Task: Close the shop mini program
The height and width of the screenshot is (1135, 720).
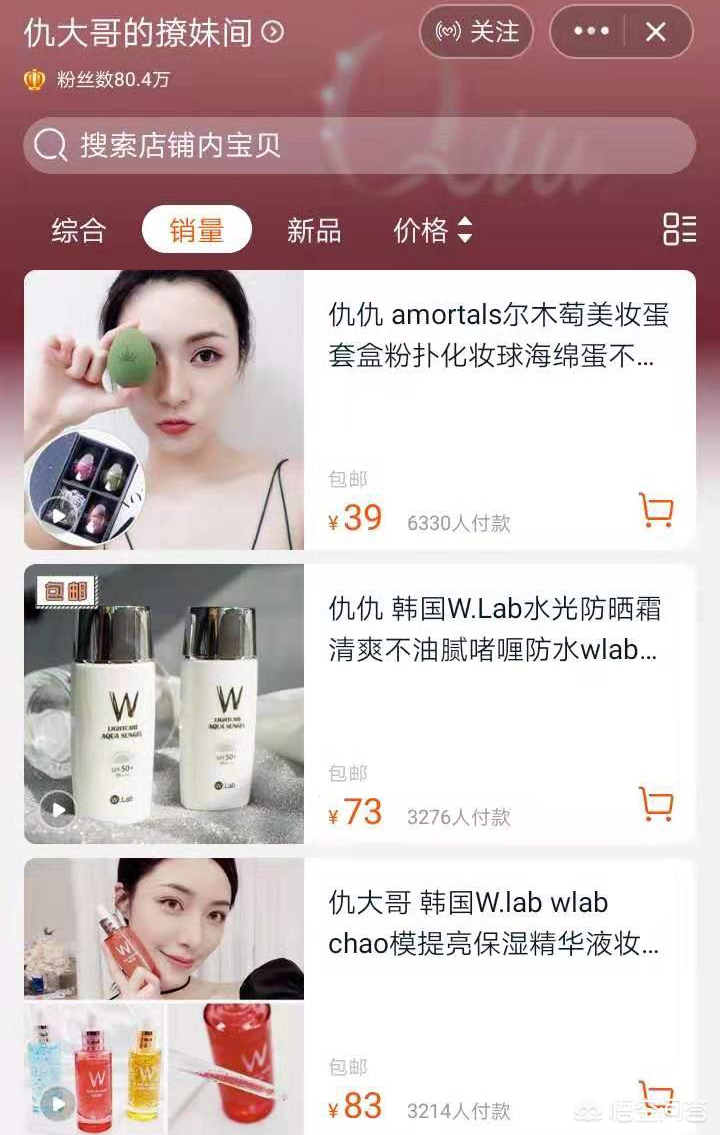Action: click(656, 32)
